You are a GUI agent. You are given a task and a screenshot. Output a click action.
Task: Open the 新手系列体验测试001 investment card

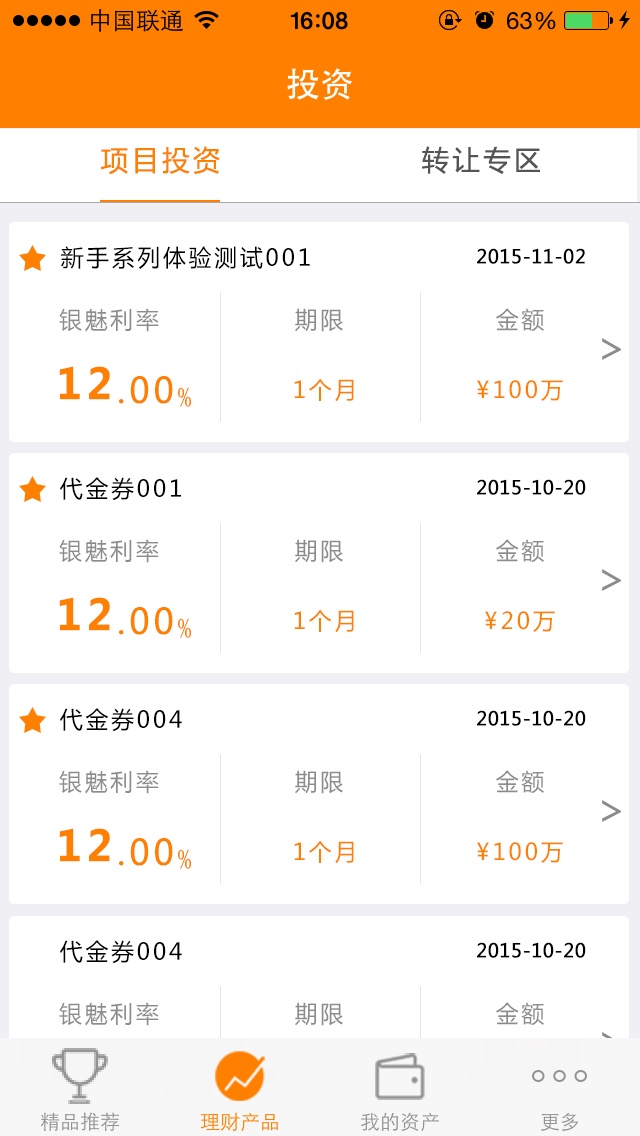[318, 332]
